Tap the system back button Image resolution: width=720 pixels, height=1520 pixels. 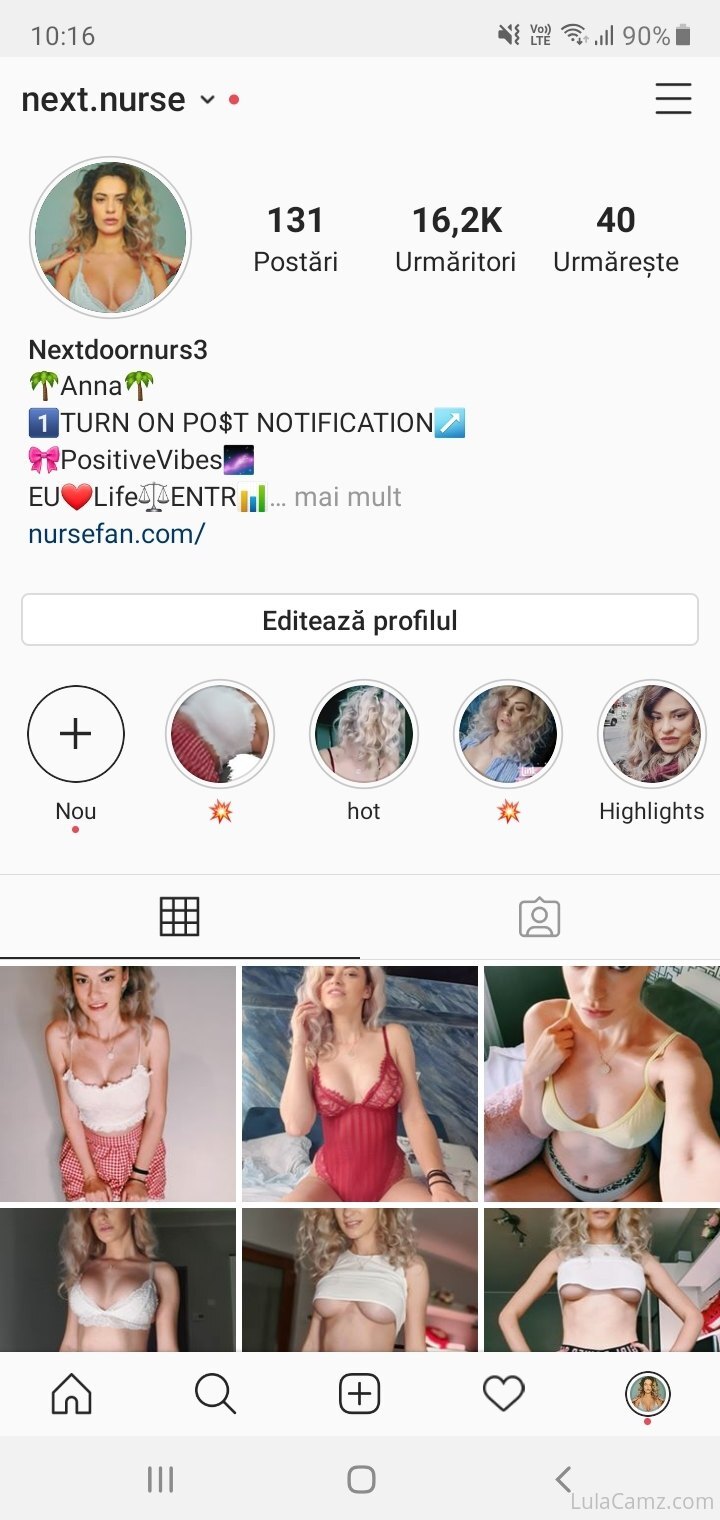tap(563, 1479)
